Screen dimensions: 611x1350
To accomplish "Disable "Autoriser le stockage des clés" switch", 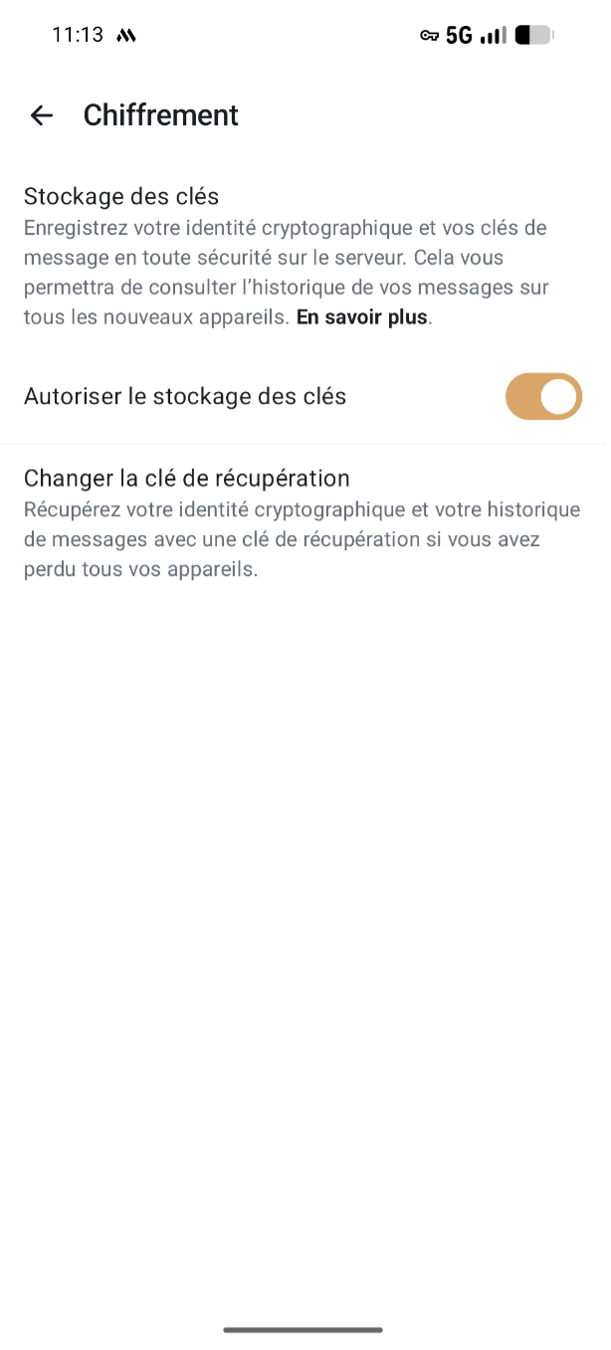I will tap(543, 397).
